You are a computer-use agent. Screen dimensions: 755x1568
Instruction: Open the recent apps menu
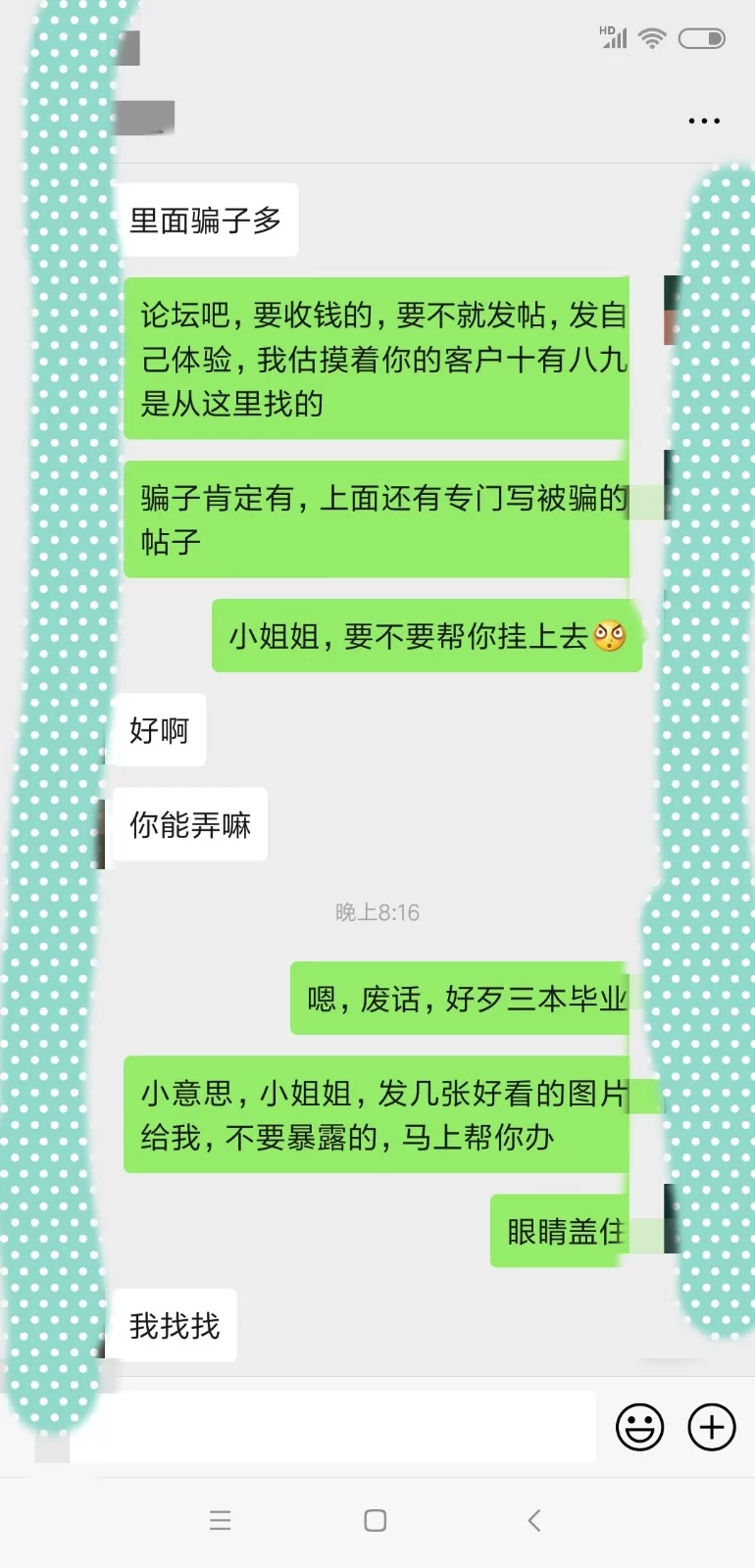[x=221, y=1520]
